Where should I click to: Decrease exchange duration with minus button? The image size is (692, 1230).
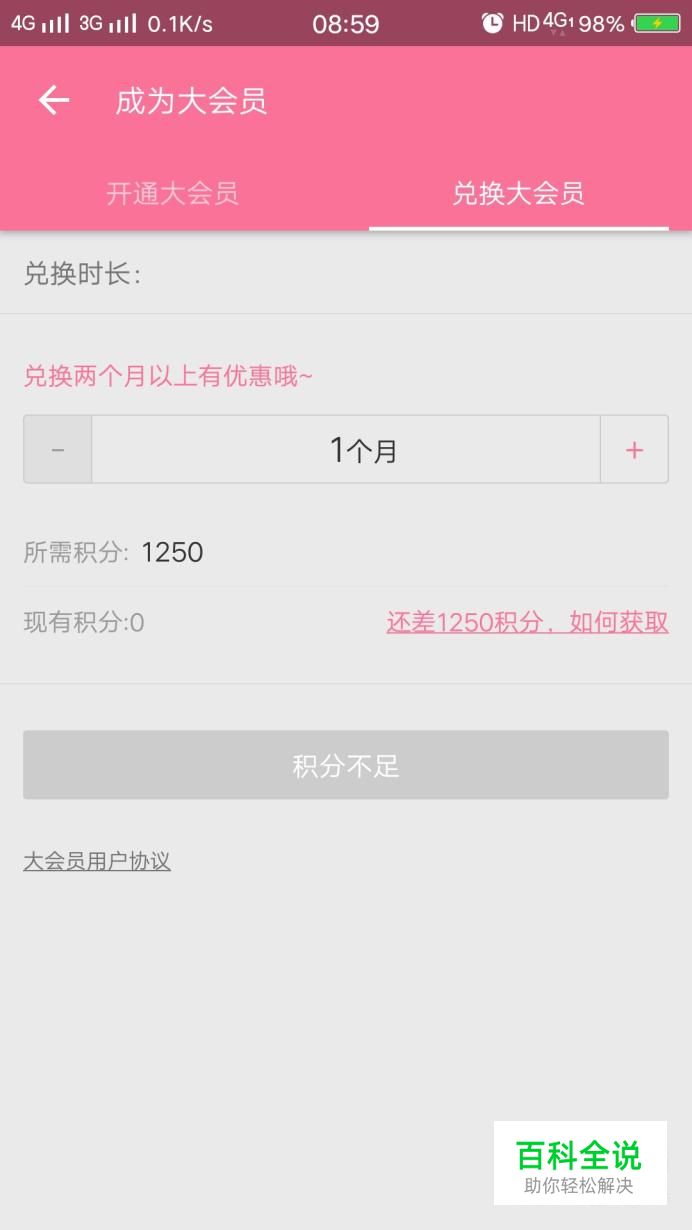coord(58,450)
